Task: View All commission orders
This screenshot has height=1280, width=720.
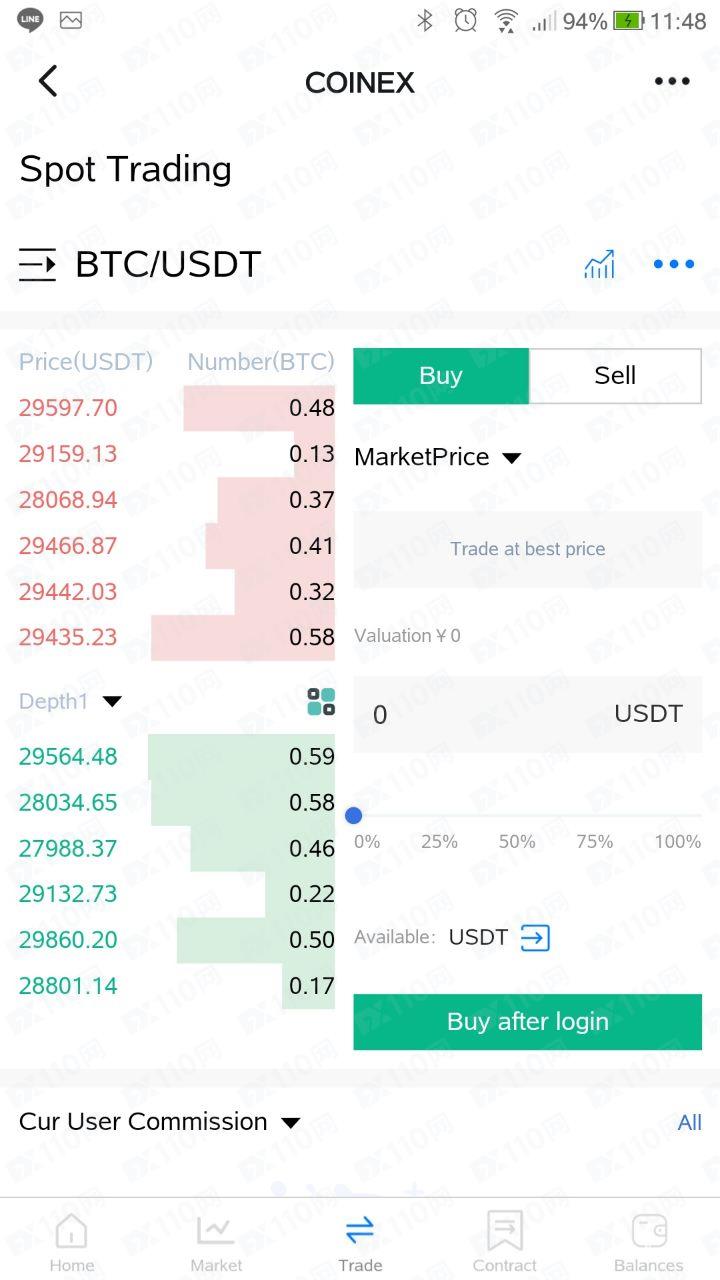Action: pos(689,1122)
